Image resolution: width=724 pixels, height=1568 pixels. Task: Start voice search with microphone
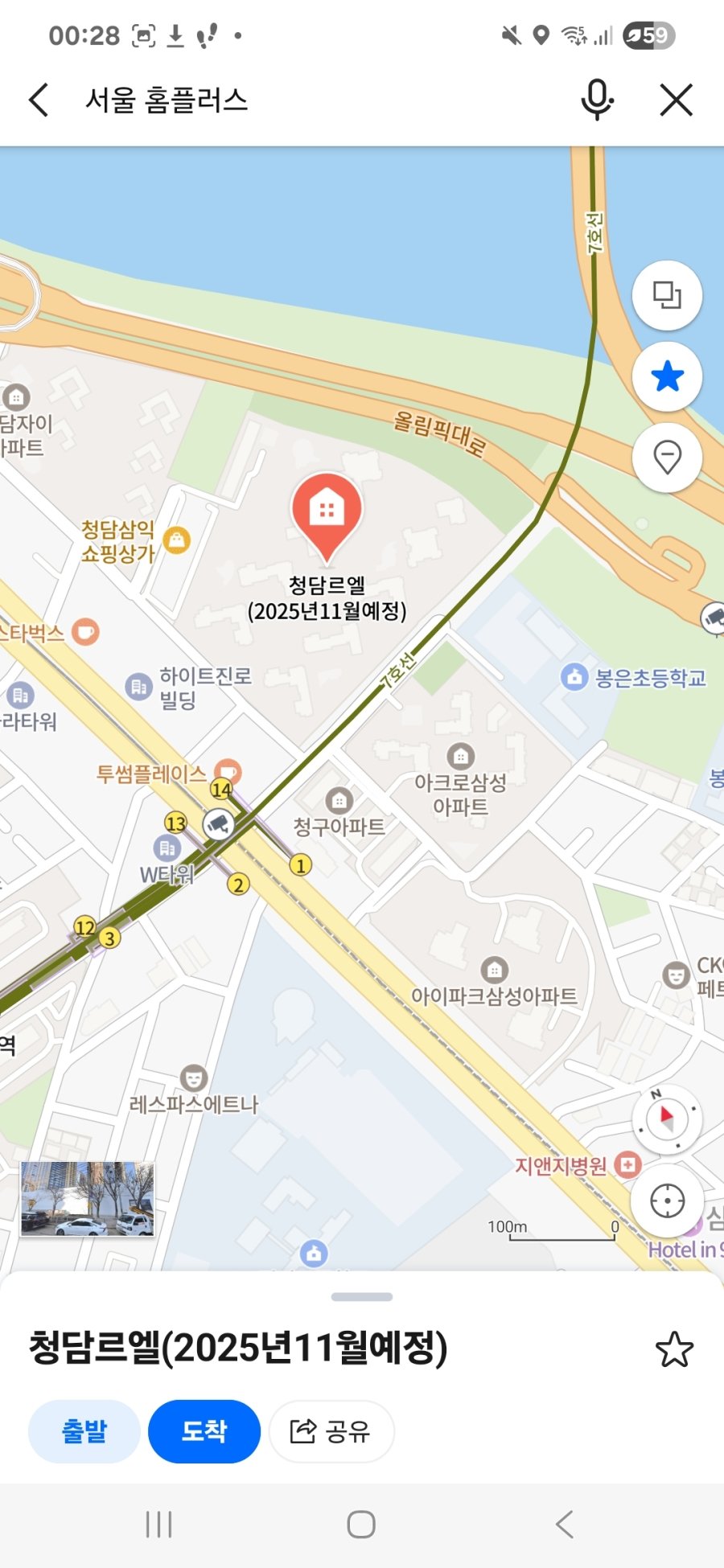(x=596, y=101)
